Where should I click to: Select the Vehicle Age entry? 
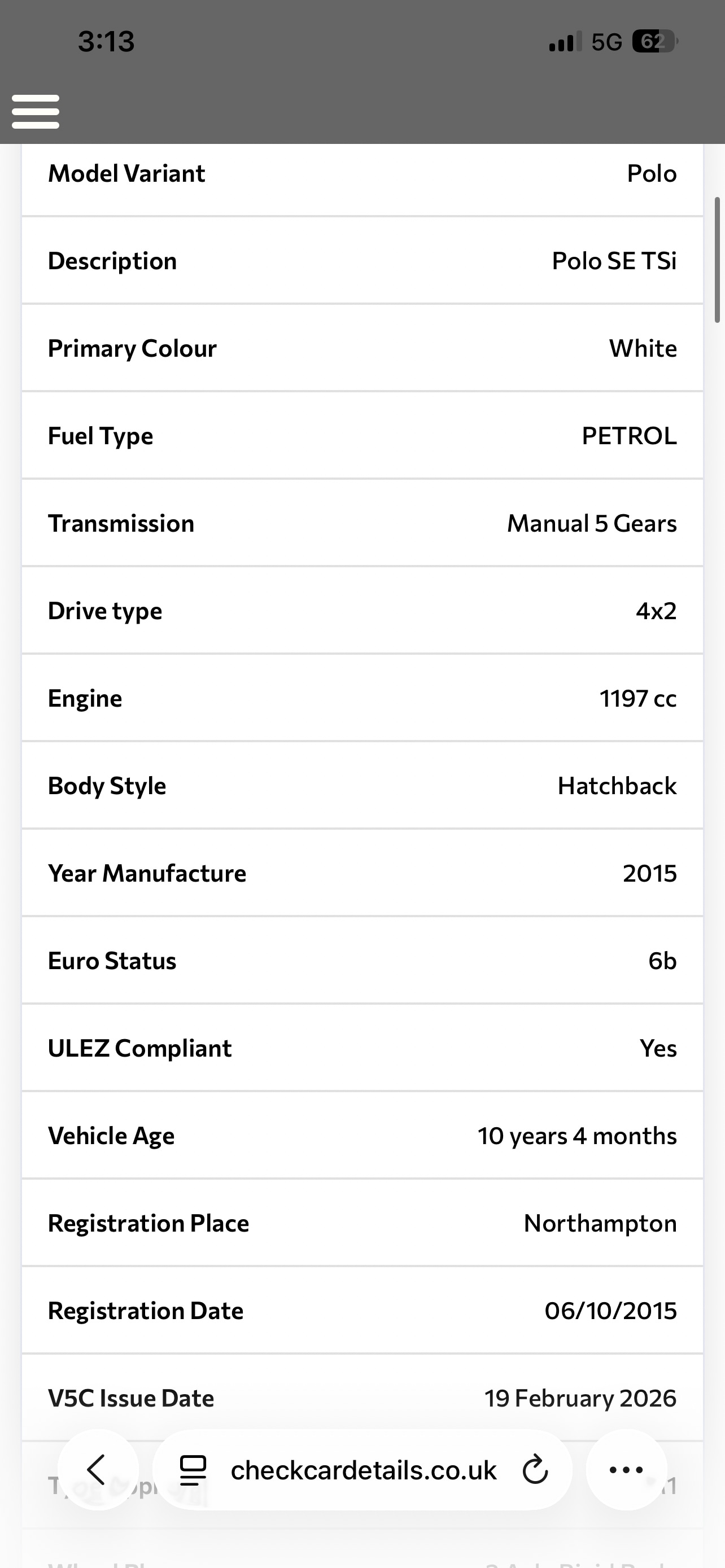(362, 1135)
